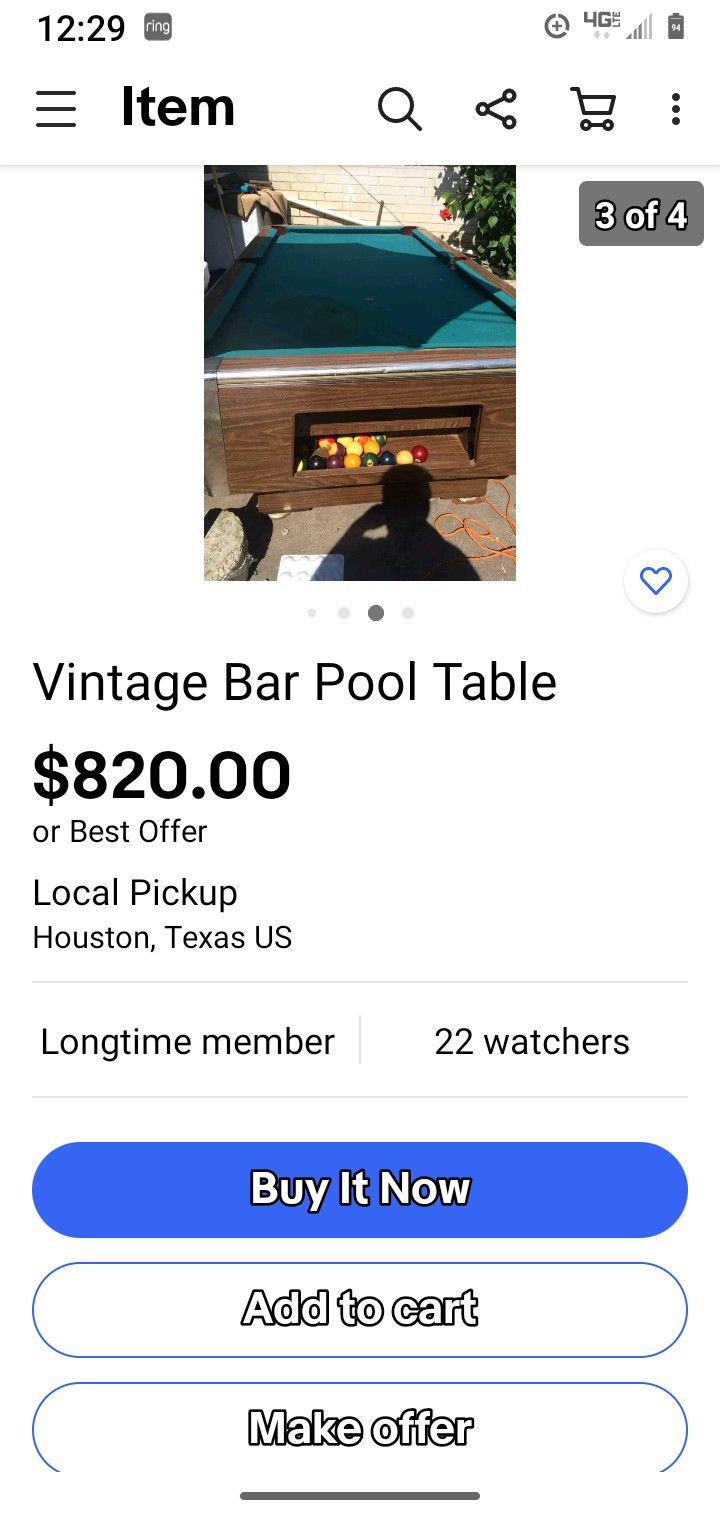Add listing to watchlist with heart icon
The width and height of the screenshot is (720, 1520).
pyautogui.click(x=656, y=581)
